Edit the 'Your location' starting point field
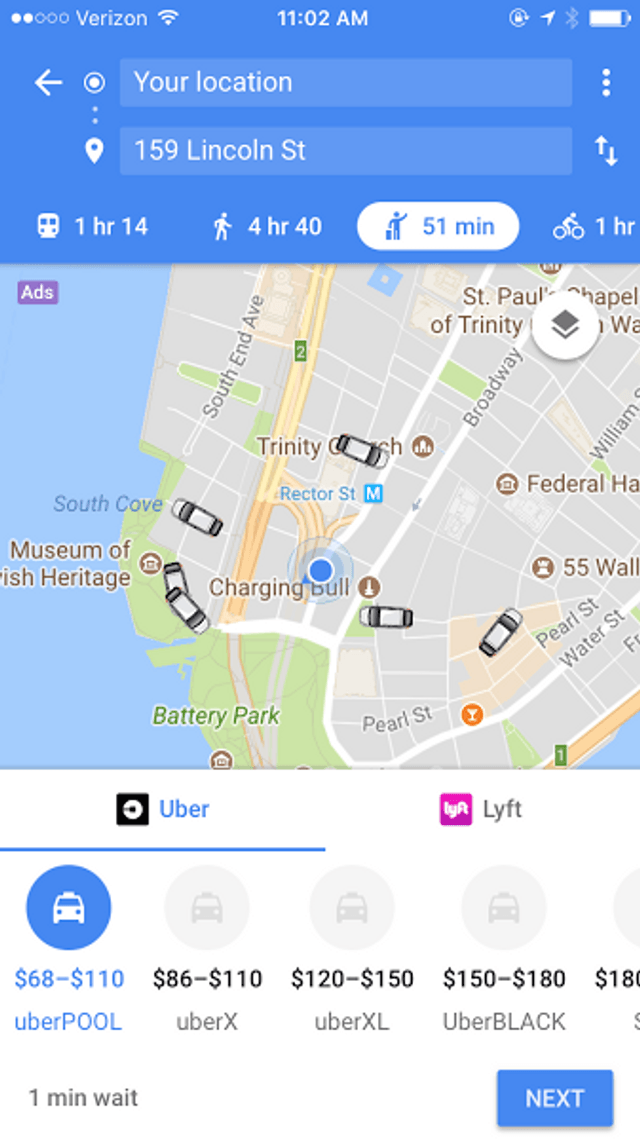 tap(345, 83)
